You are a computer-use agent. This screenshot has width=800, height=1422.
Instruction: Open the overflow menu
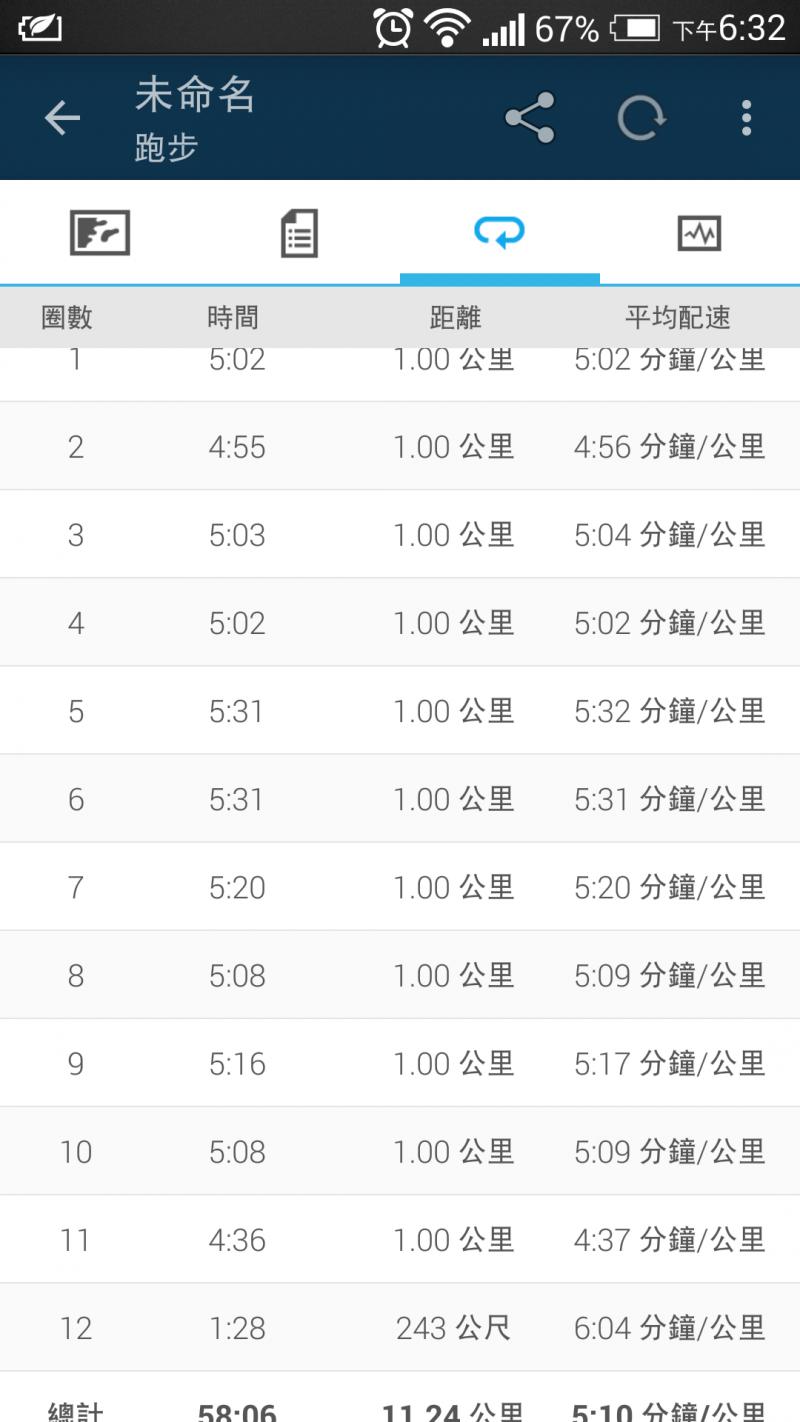746,118
